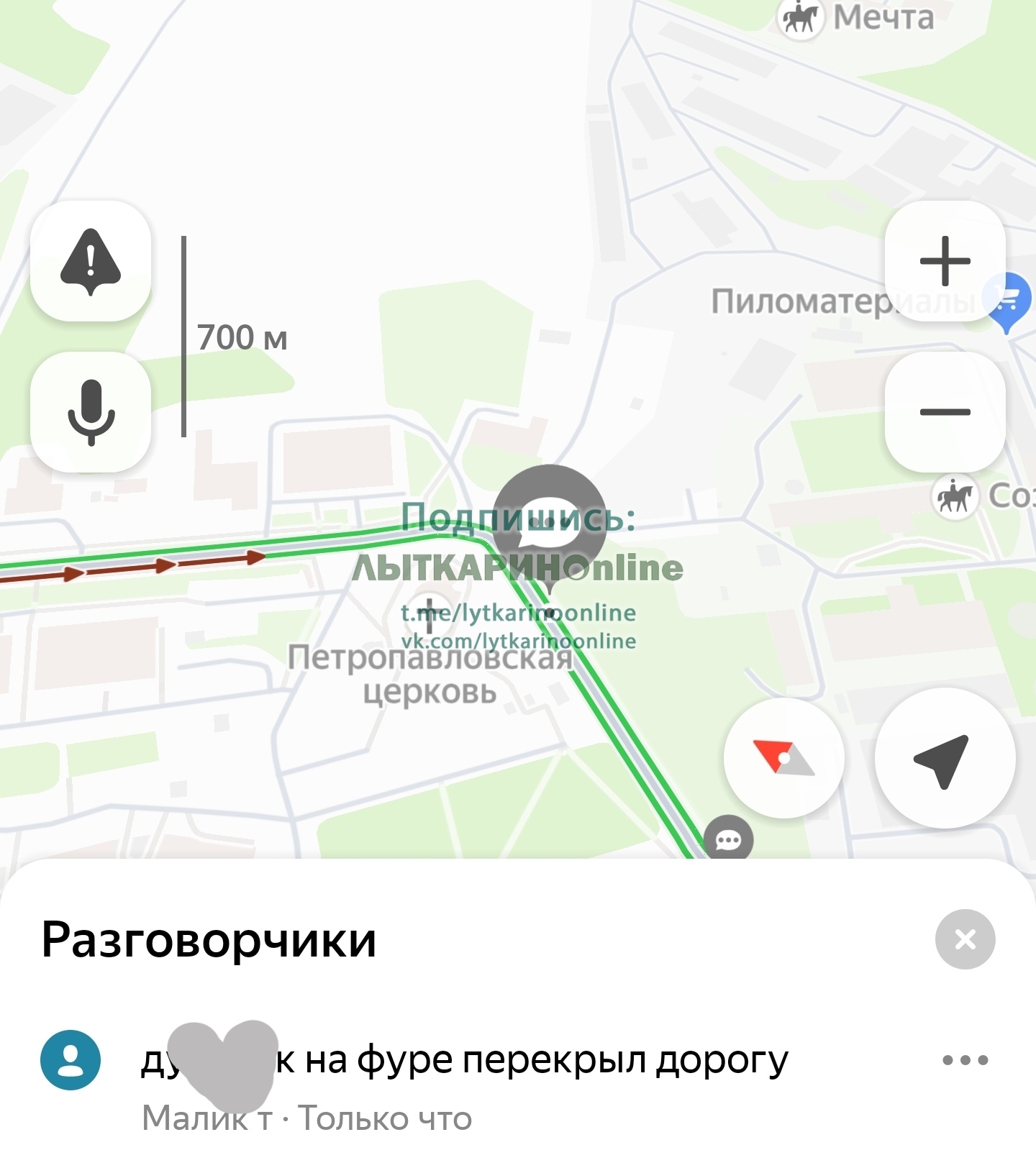Image resolution: width=1036 pixels, height=1168 pixels.
Task: Close the Разговорчики panel
Action: tap(965, 939)
